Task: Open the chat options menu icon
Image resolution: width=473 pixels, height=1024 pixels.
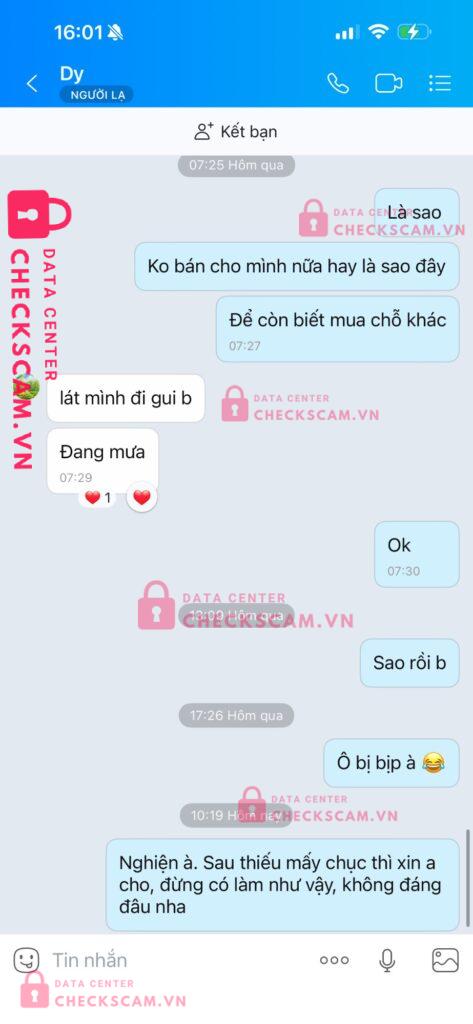Action: click(x=440, y=83)
